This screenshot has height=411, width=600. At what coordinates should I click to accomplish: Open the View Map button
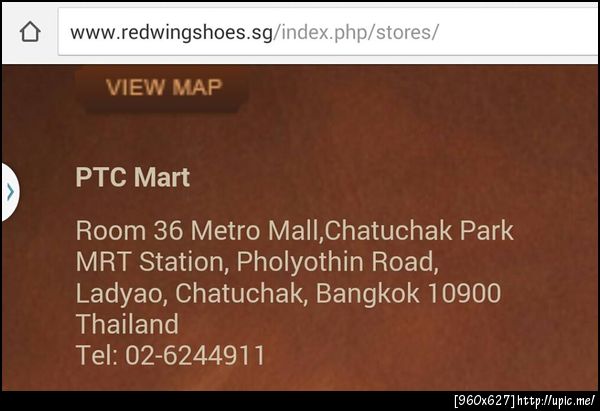click(163, 88)
